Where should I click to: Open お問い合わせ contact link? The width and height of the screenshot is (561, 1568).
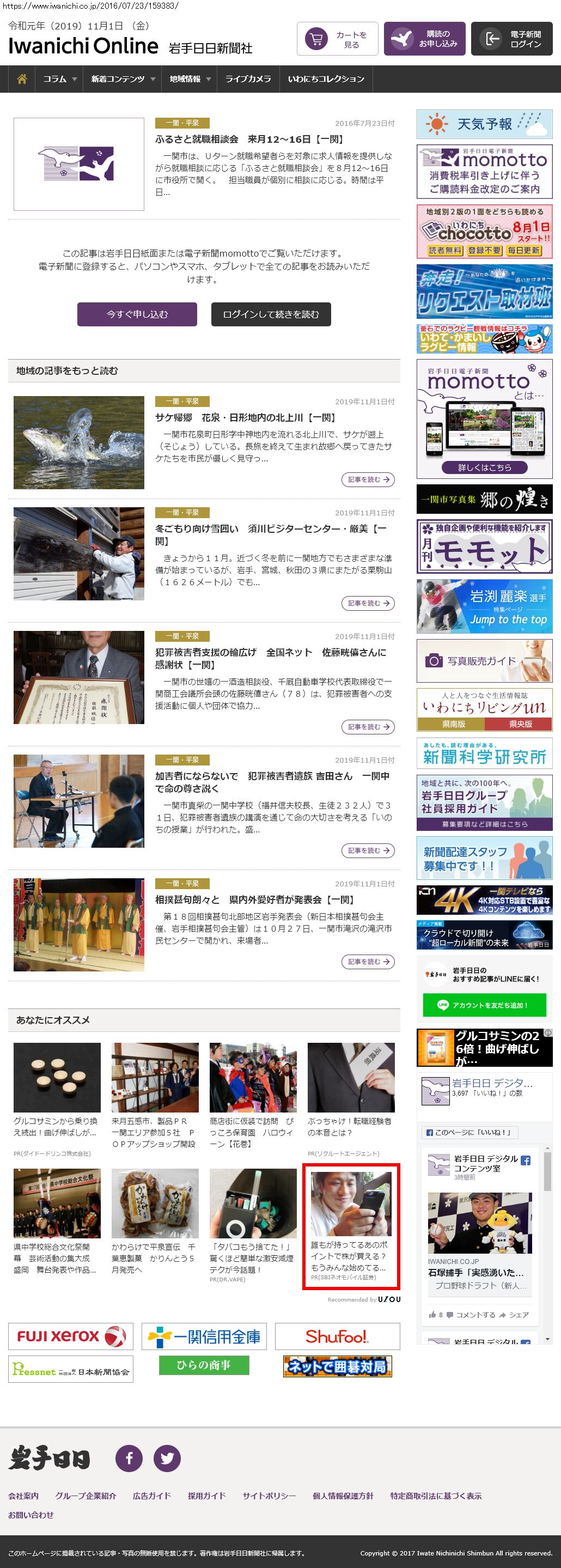point(31,1515)
